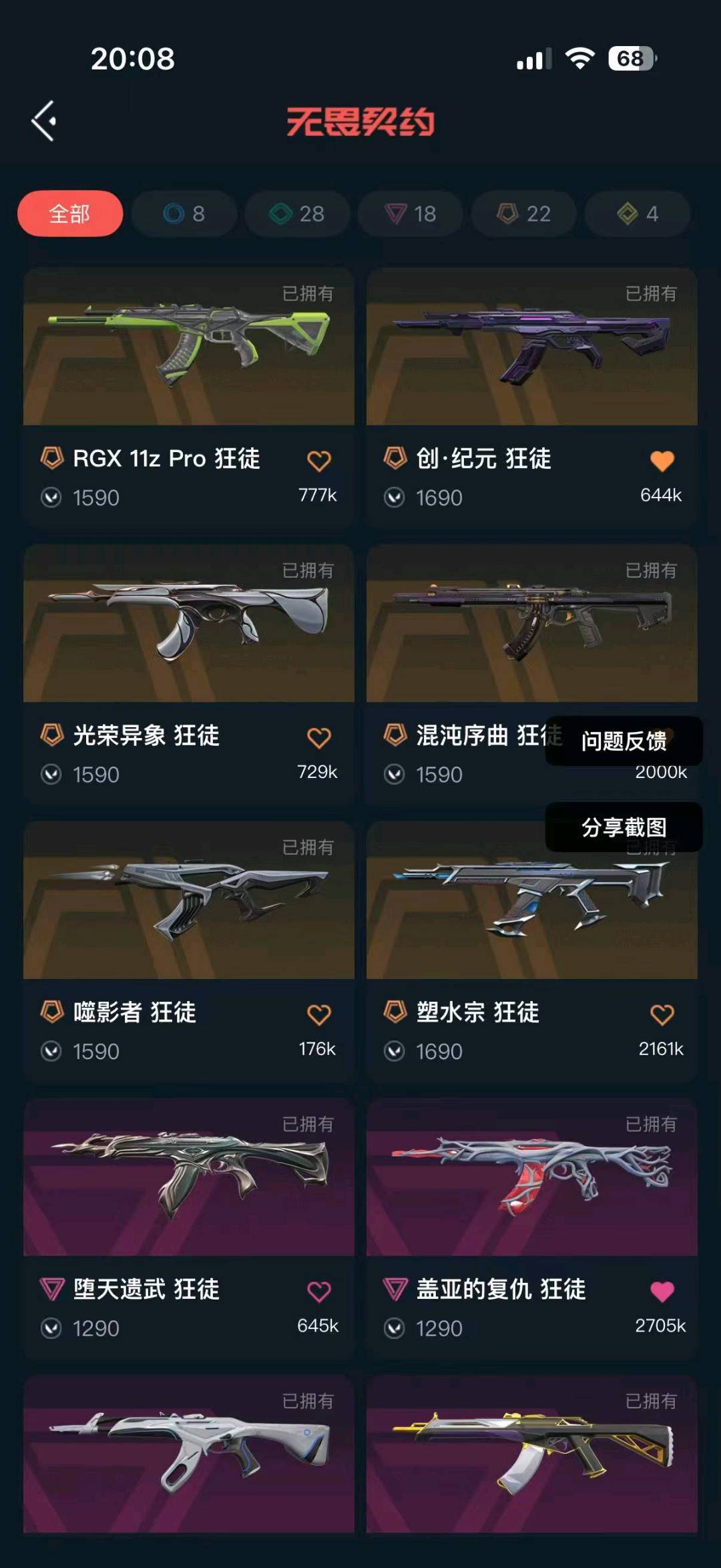Favorite the 塑水宗 狂徒 skin

pos(662,1015)
